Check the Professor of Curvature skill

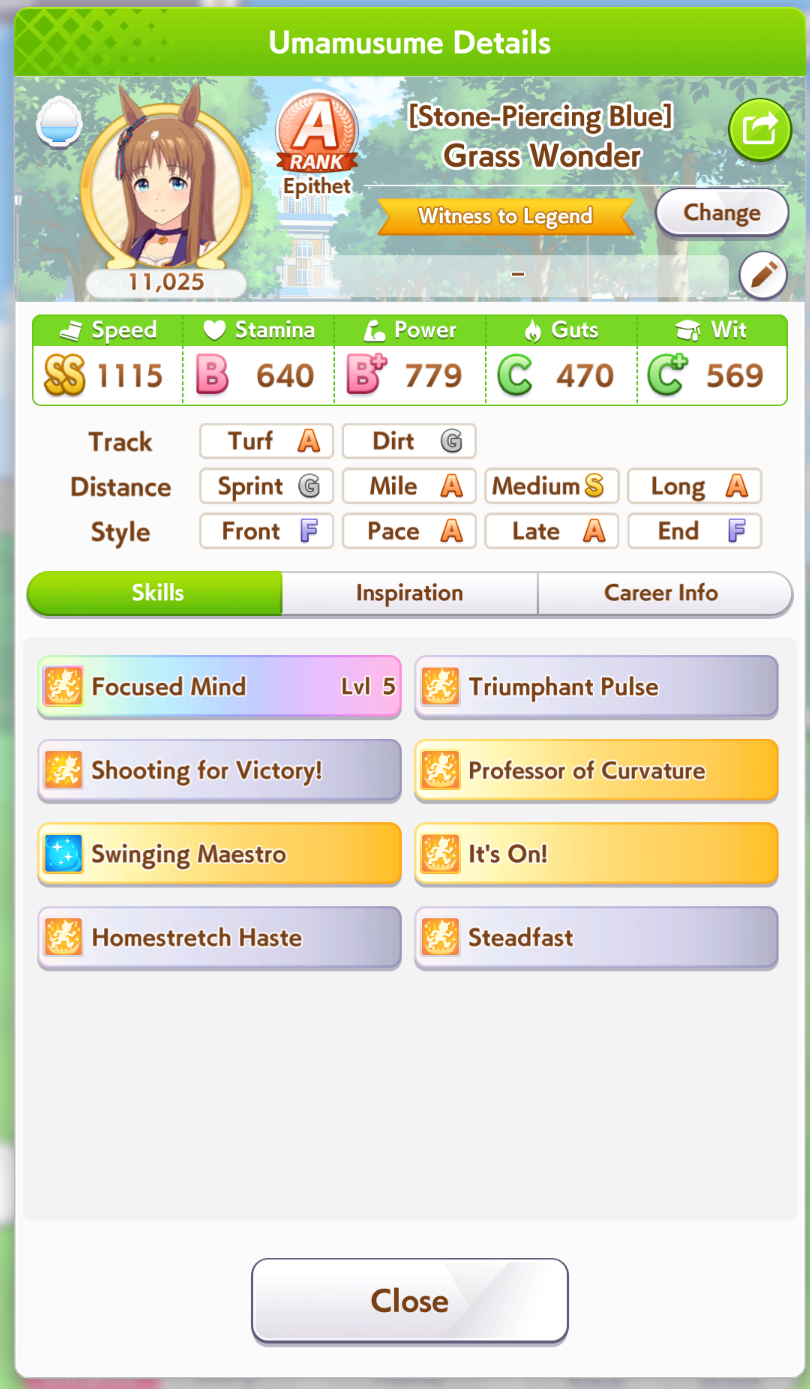[596, 771]
